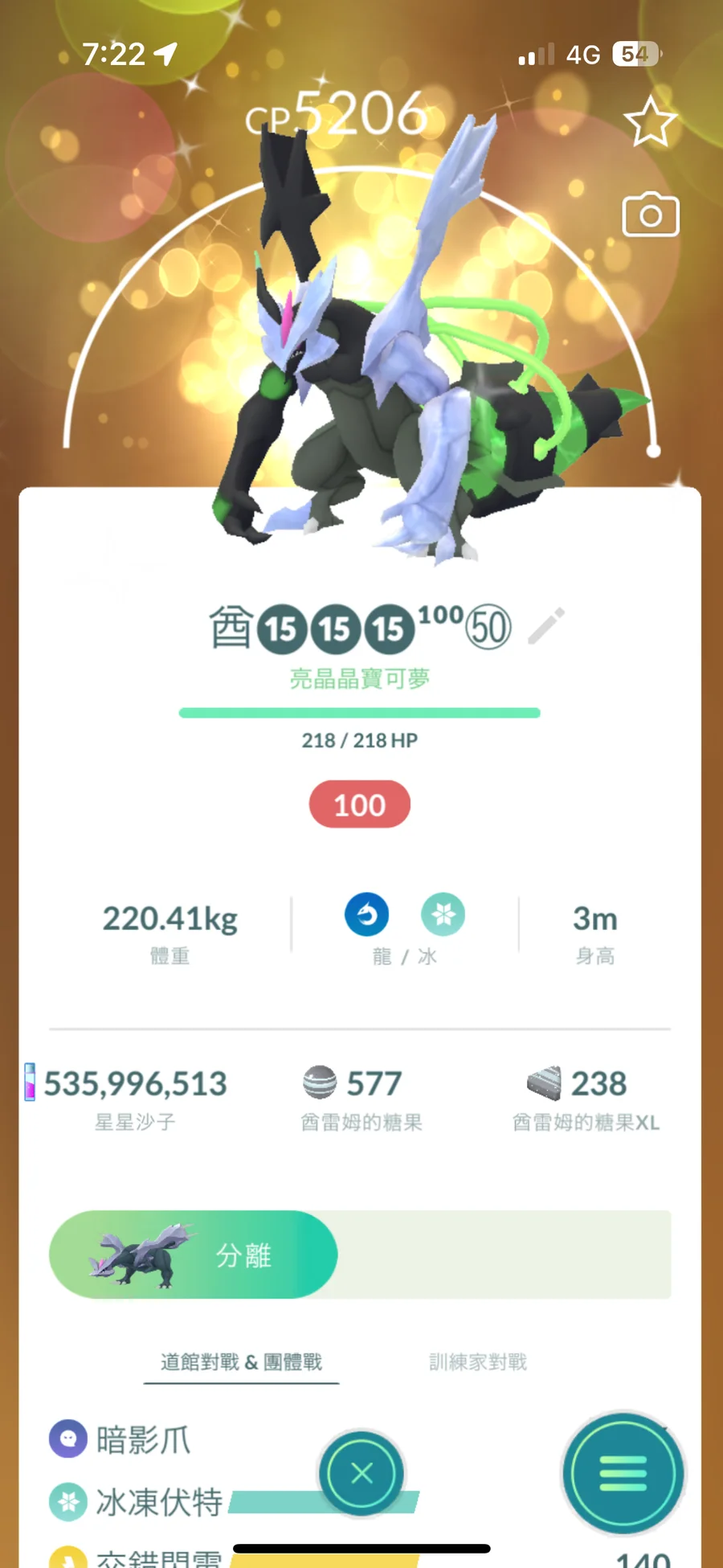Select the 道館對戰 & 團體戰 tab

pyautogui.click(x=241, y=1361)
